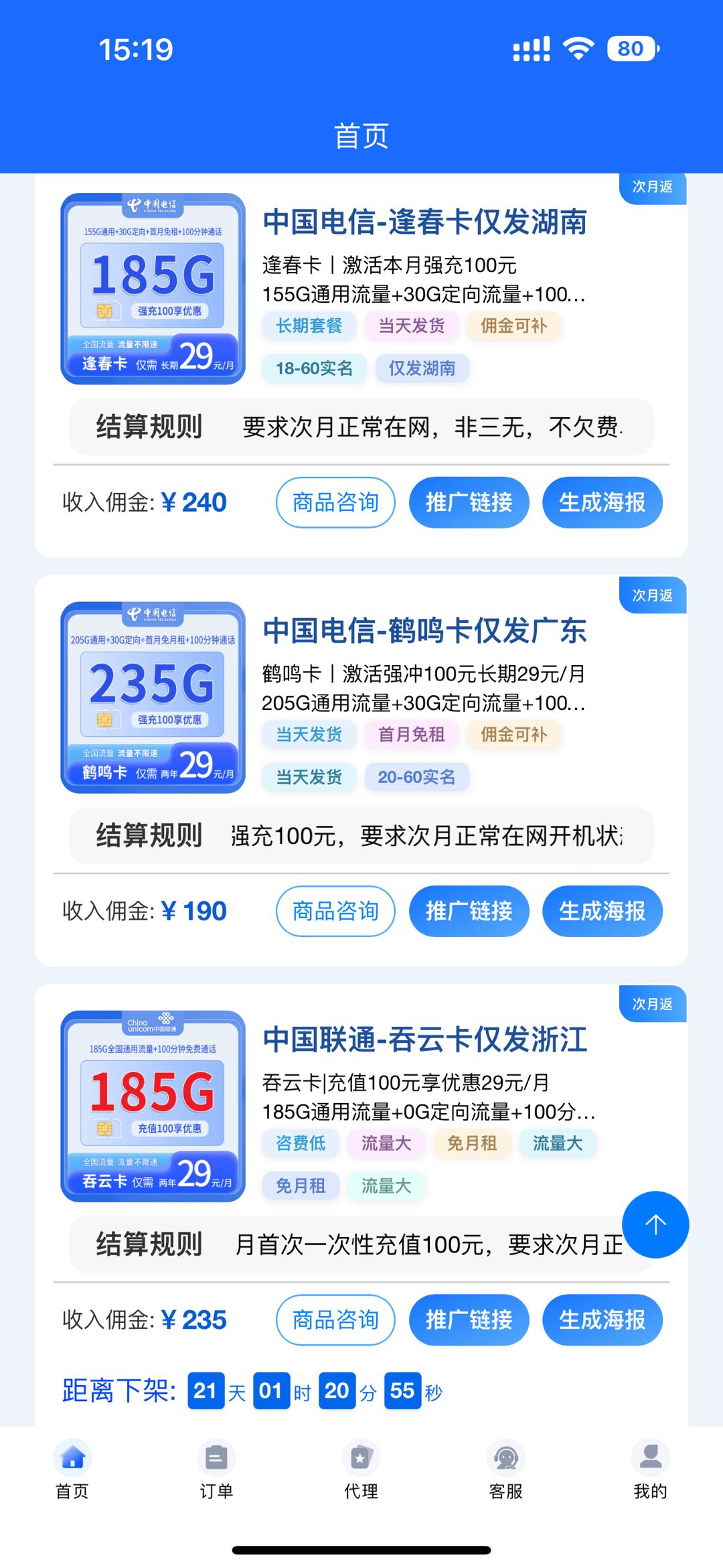Viewport: 723px width, 1568px height.
Task: Tap the back-to-top arrow button
Action: [x=655, y=1224]
